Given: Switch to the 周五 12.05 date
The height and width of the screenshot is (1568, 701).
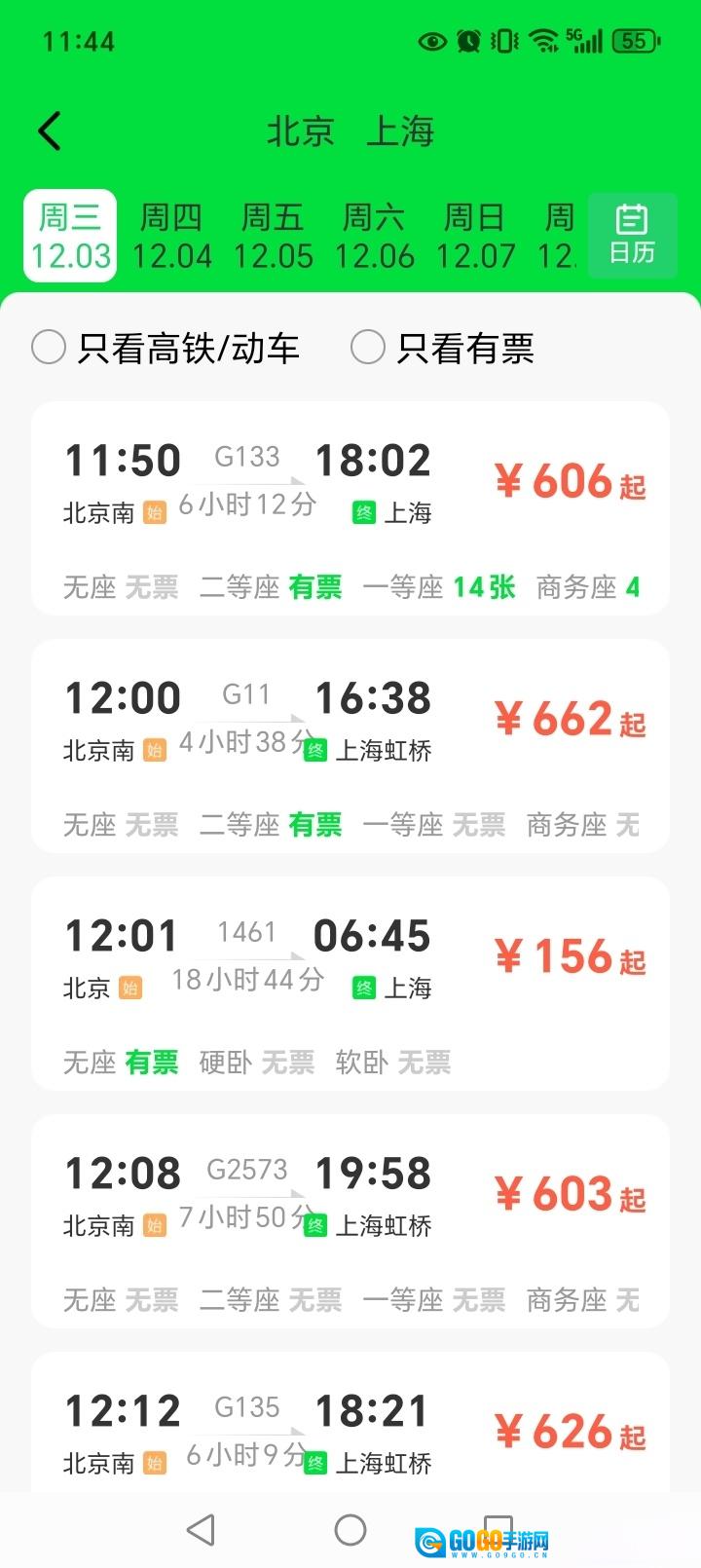Looking at the screenshot, I should pyautogui.click(x=273, y=237).
